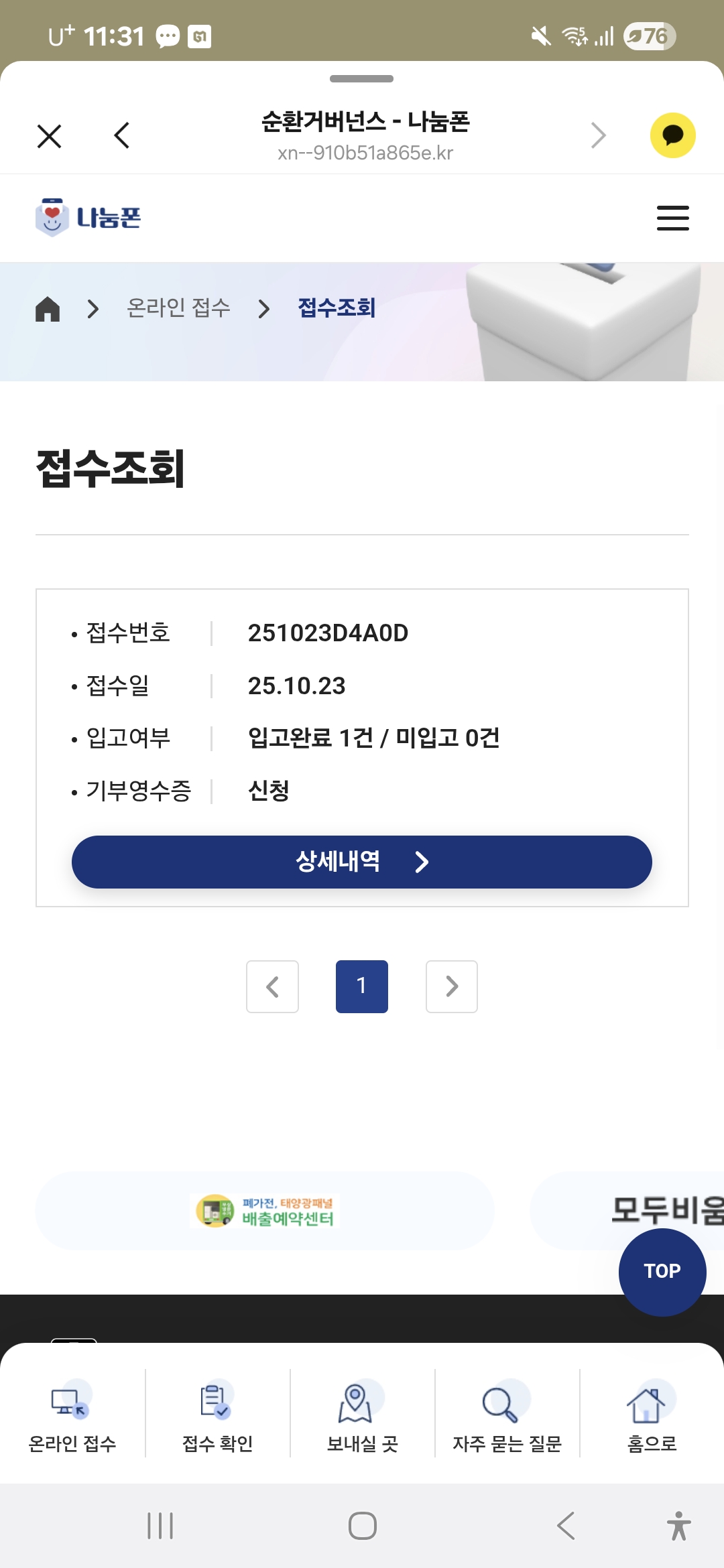Go back to previous page

tap(121, 136)
